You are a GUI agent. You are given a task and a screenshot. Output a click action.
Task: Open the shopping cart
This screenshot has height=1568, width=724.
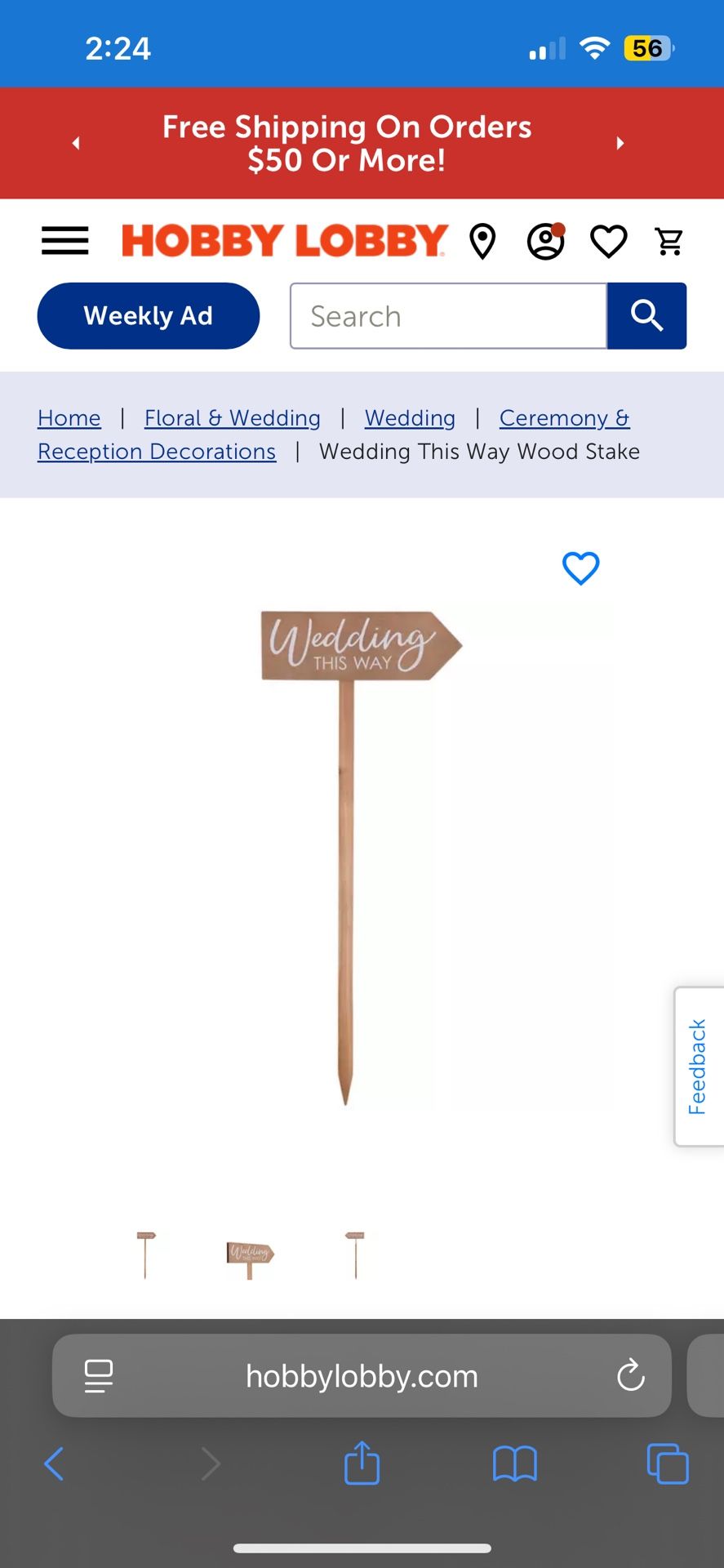pyautogui.click(x=669, y=242)
